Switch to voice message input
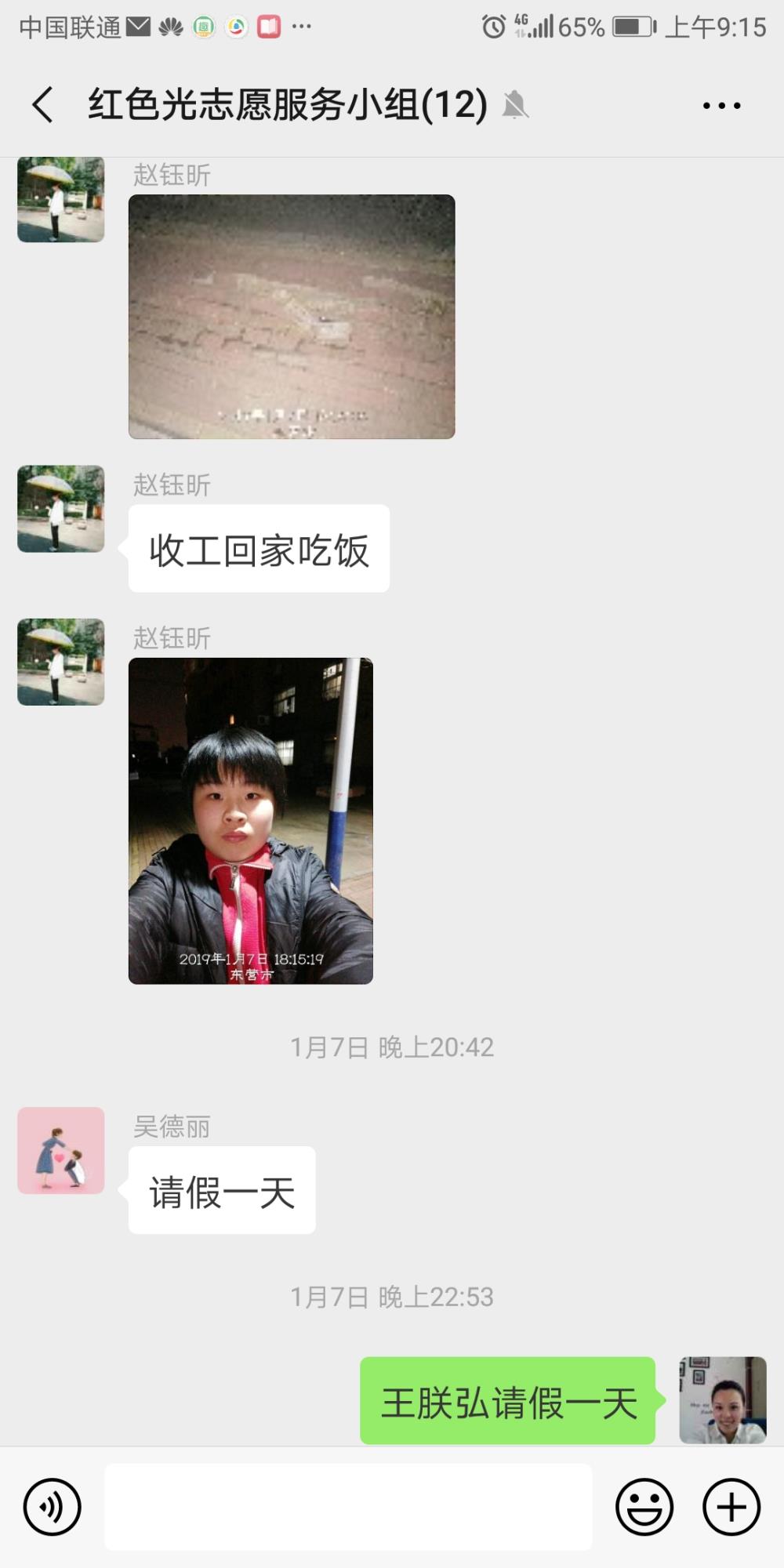 (x=52, y=1506)
